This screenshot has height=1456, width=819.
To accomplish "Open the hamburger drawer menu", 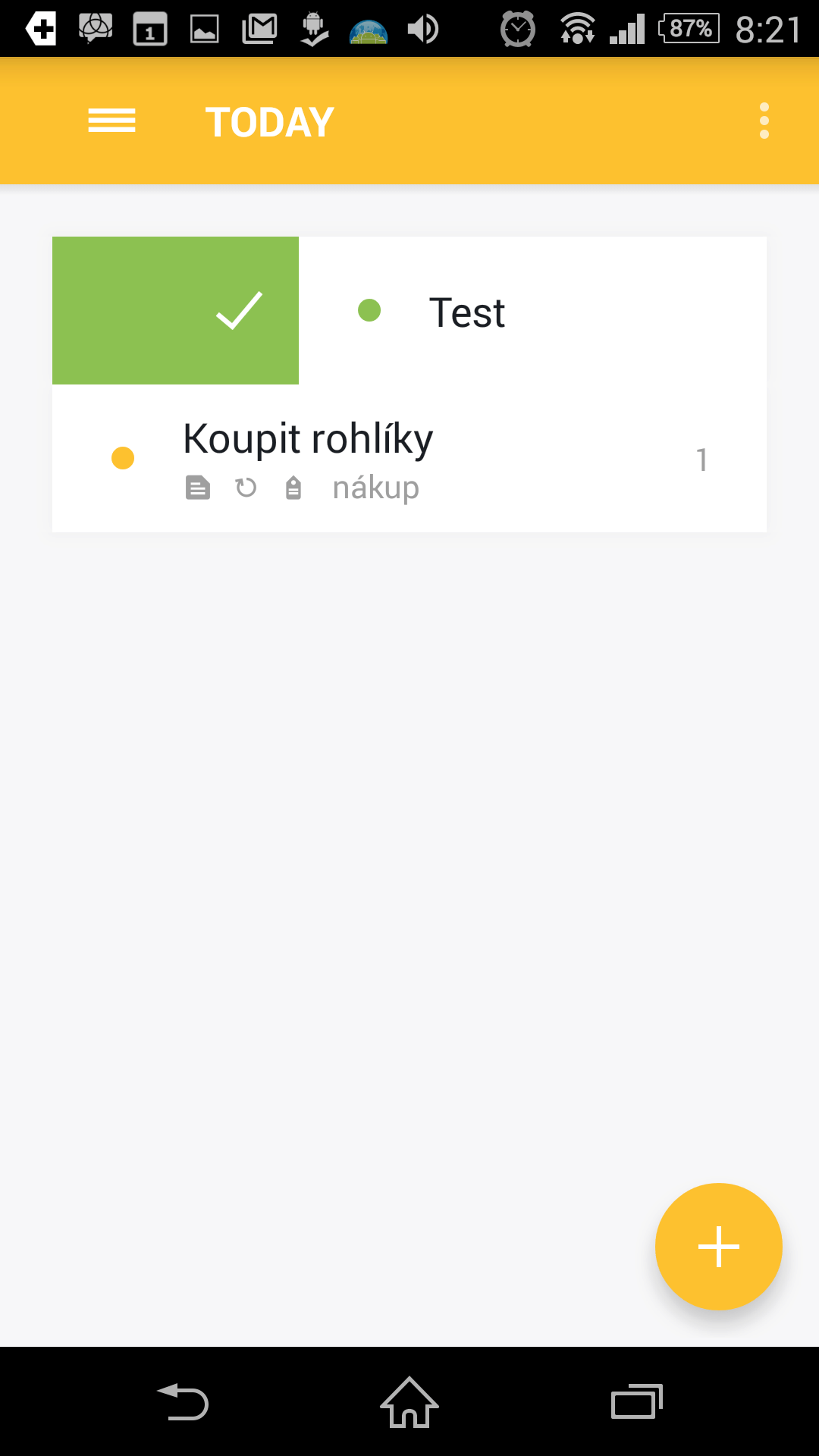I will (111, 121).
